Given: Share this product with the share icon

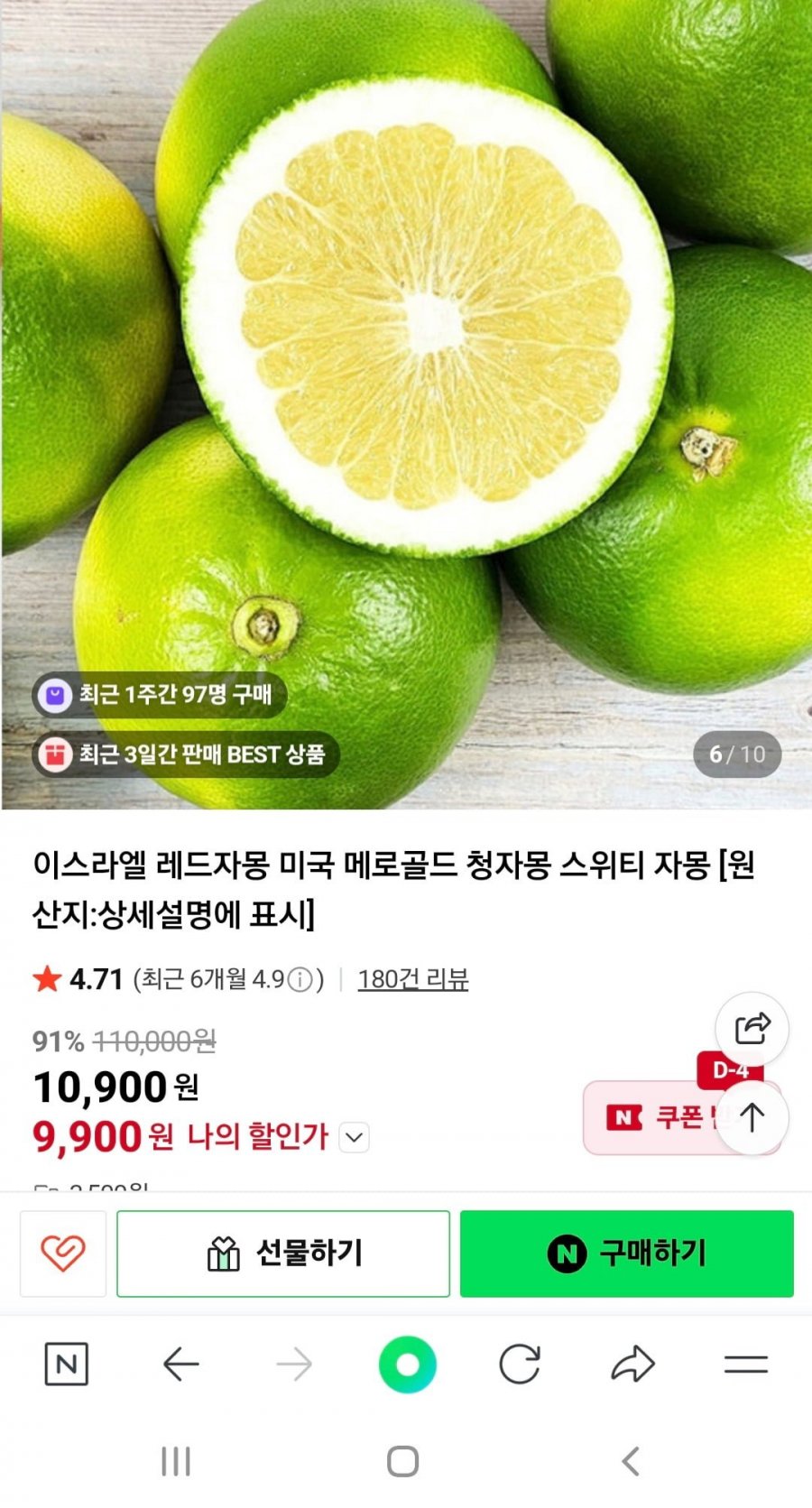Looking at the screenshot, I should coord(752,1029).
